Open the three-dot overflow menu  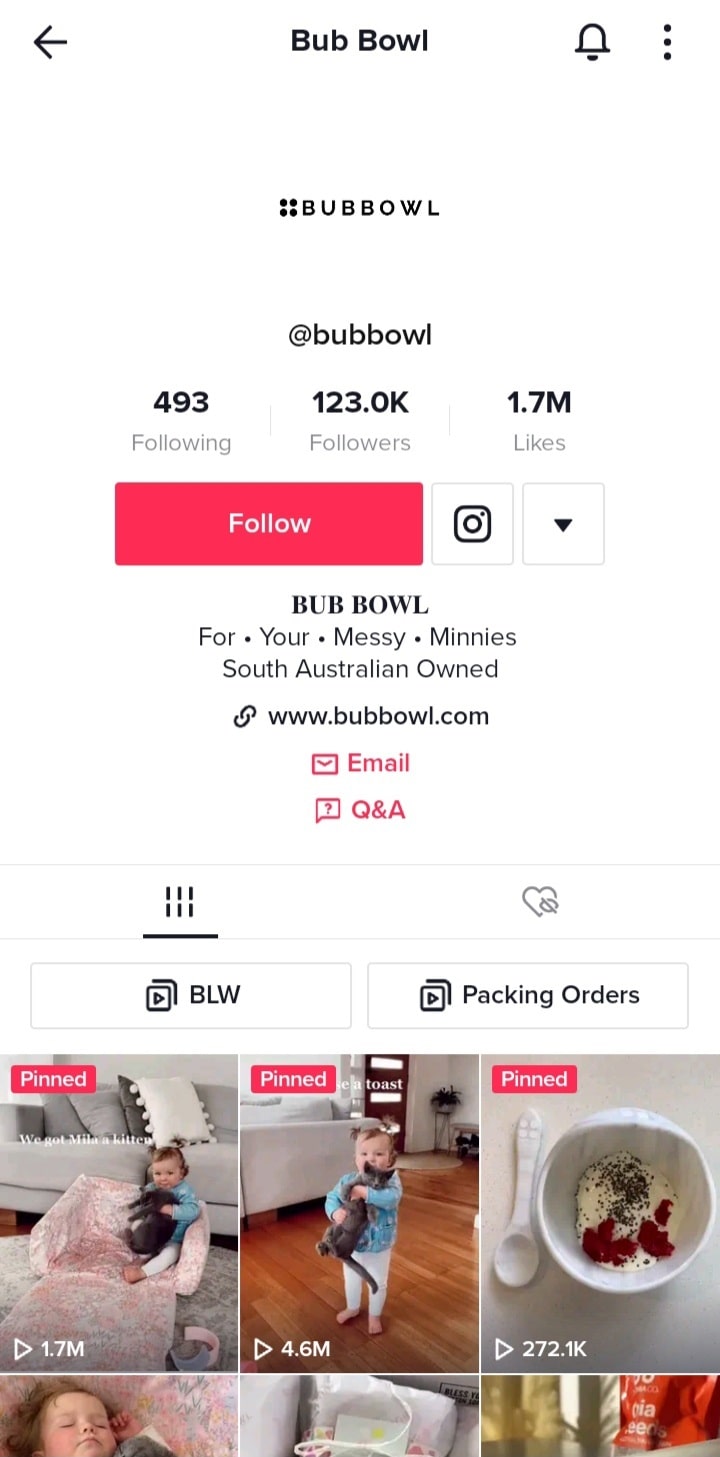(x=667, y=42)
